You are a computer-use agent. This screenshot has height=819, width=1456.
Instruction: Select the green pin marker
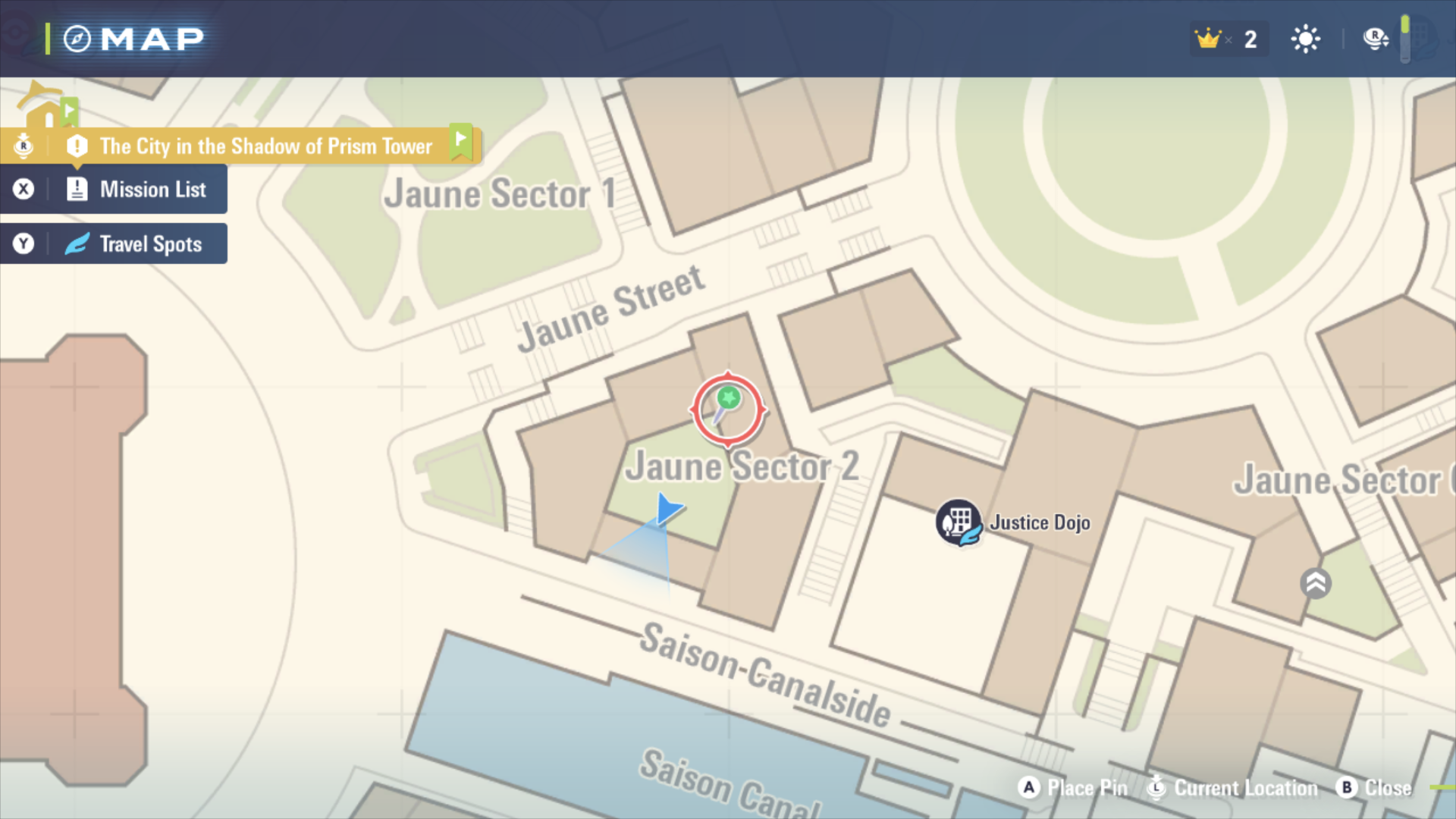coord(728,399)
